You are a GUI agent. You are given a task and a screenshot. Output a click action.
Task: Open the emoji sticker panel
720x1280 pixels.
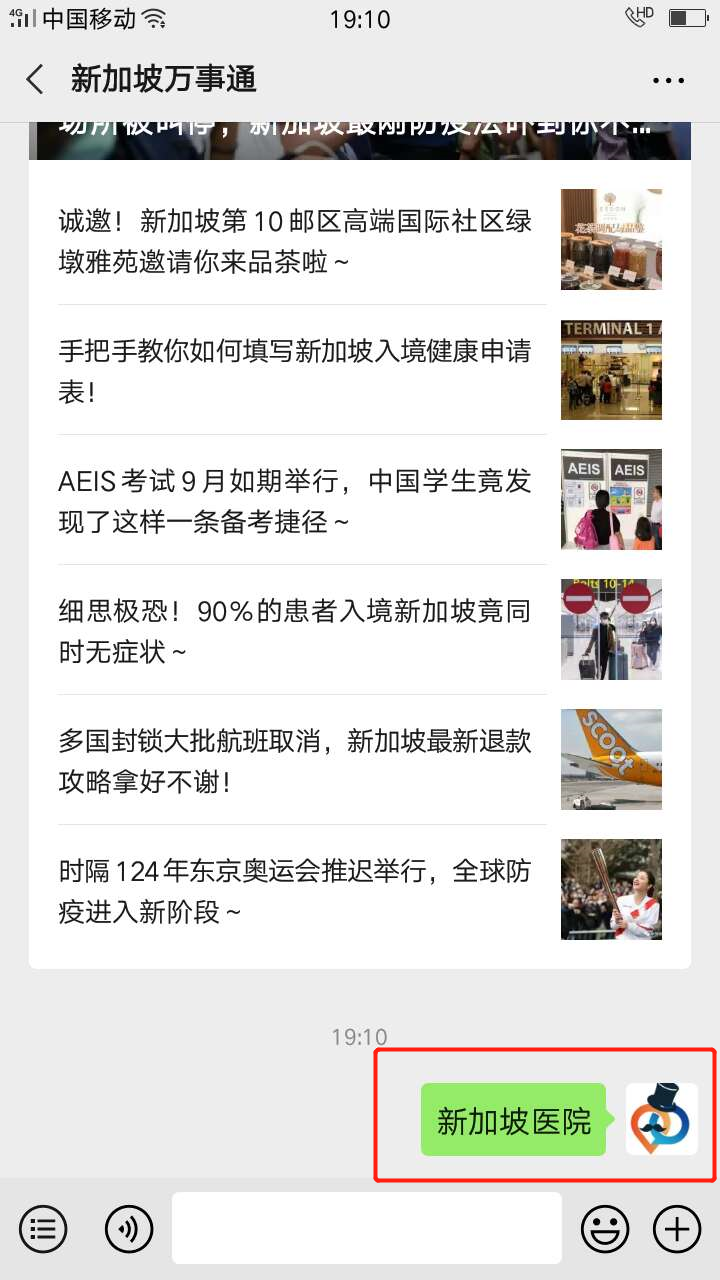(x=605, y=1228)
